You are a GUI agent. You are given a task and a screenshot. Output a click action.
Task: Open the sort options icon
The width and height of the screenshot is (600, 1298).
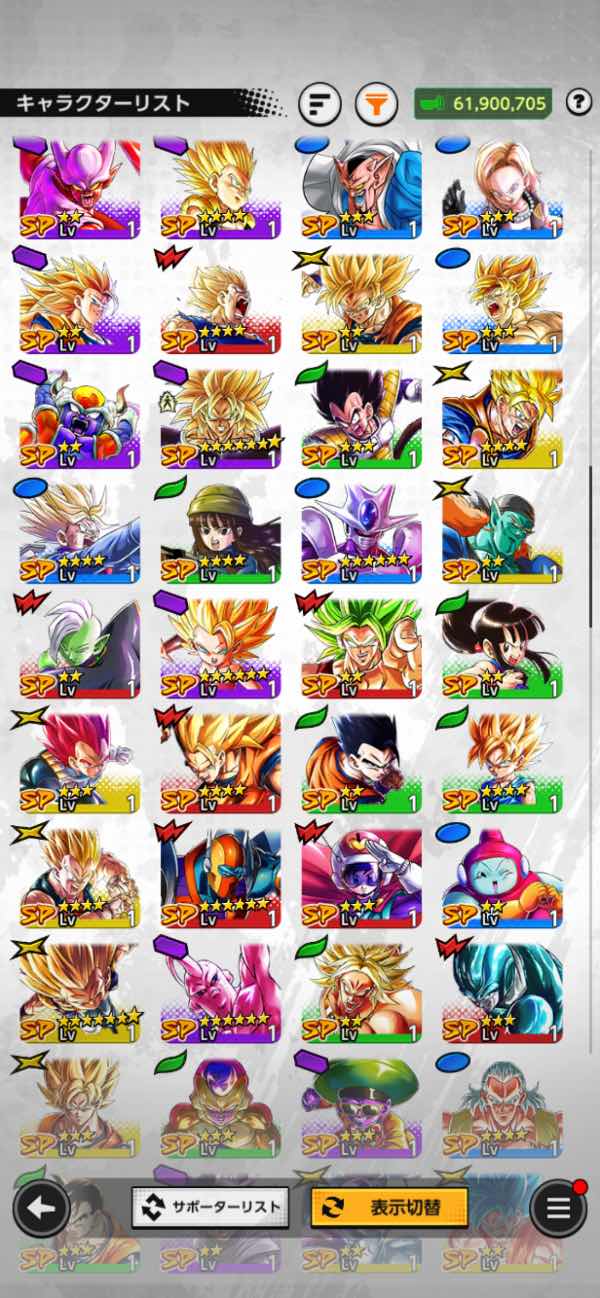click(x=320, y=103)
